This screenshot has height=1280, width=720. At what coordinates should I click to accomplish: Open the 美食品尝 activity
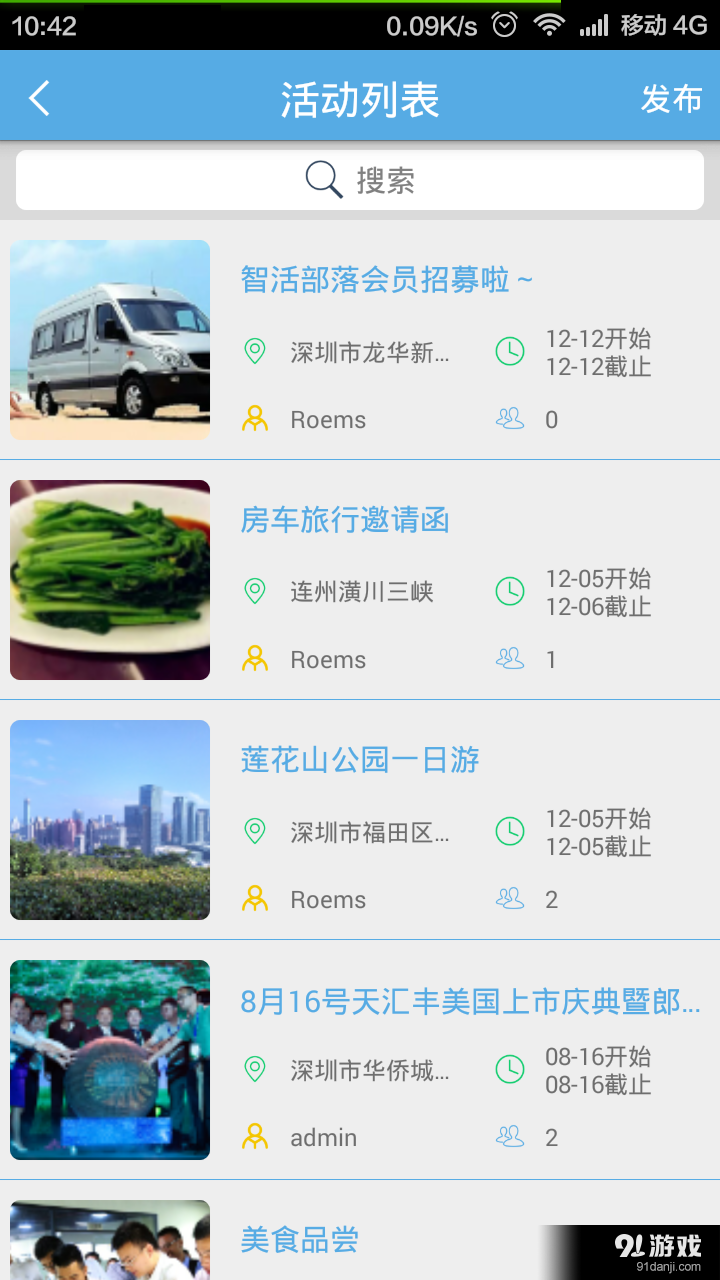(300, 1239)
